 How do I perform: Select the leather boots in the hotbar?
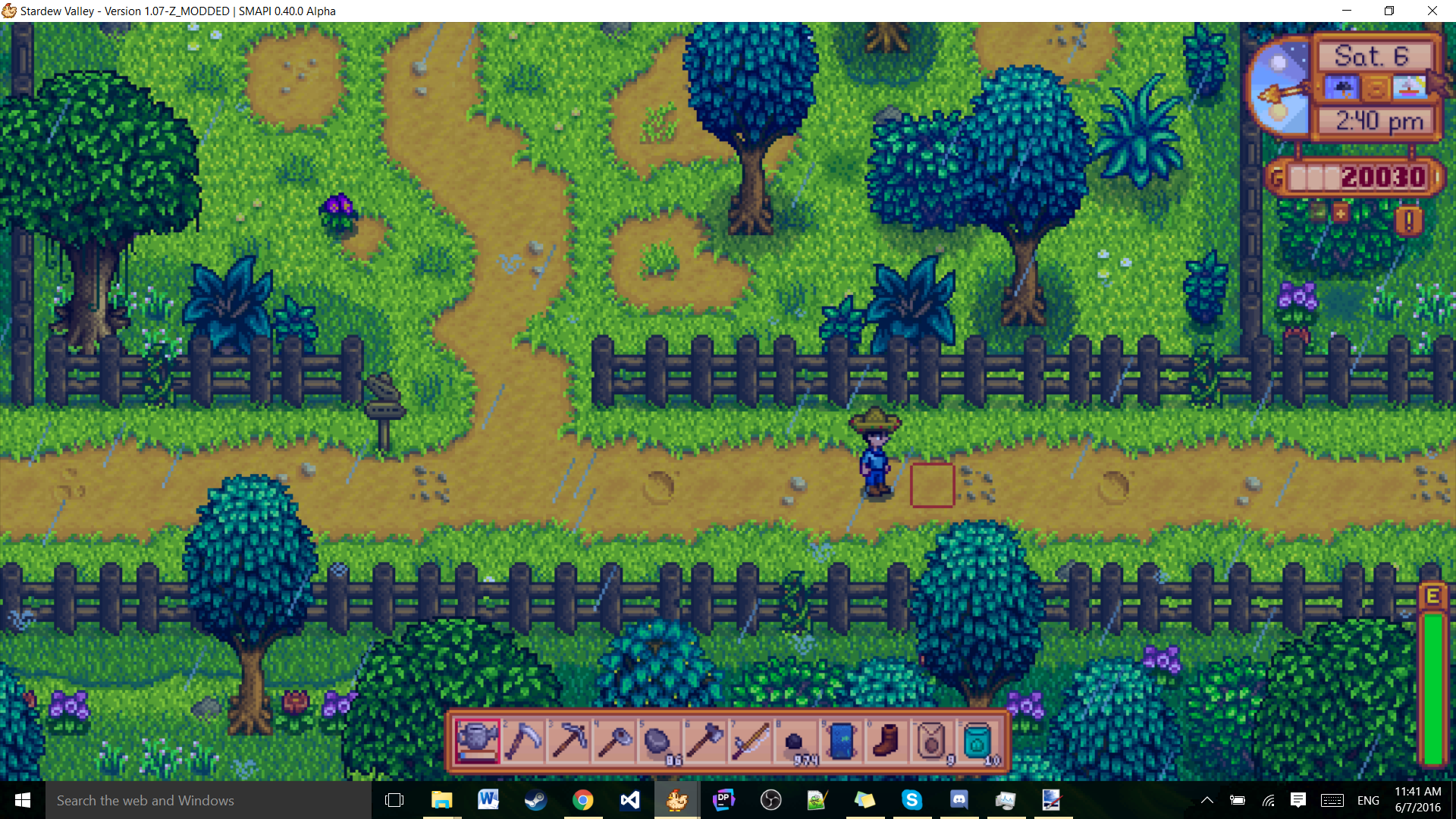(886, 741)
